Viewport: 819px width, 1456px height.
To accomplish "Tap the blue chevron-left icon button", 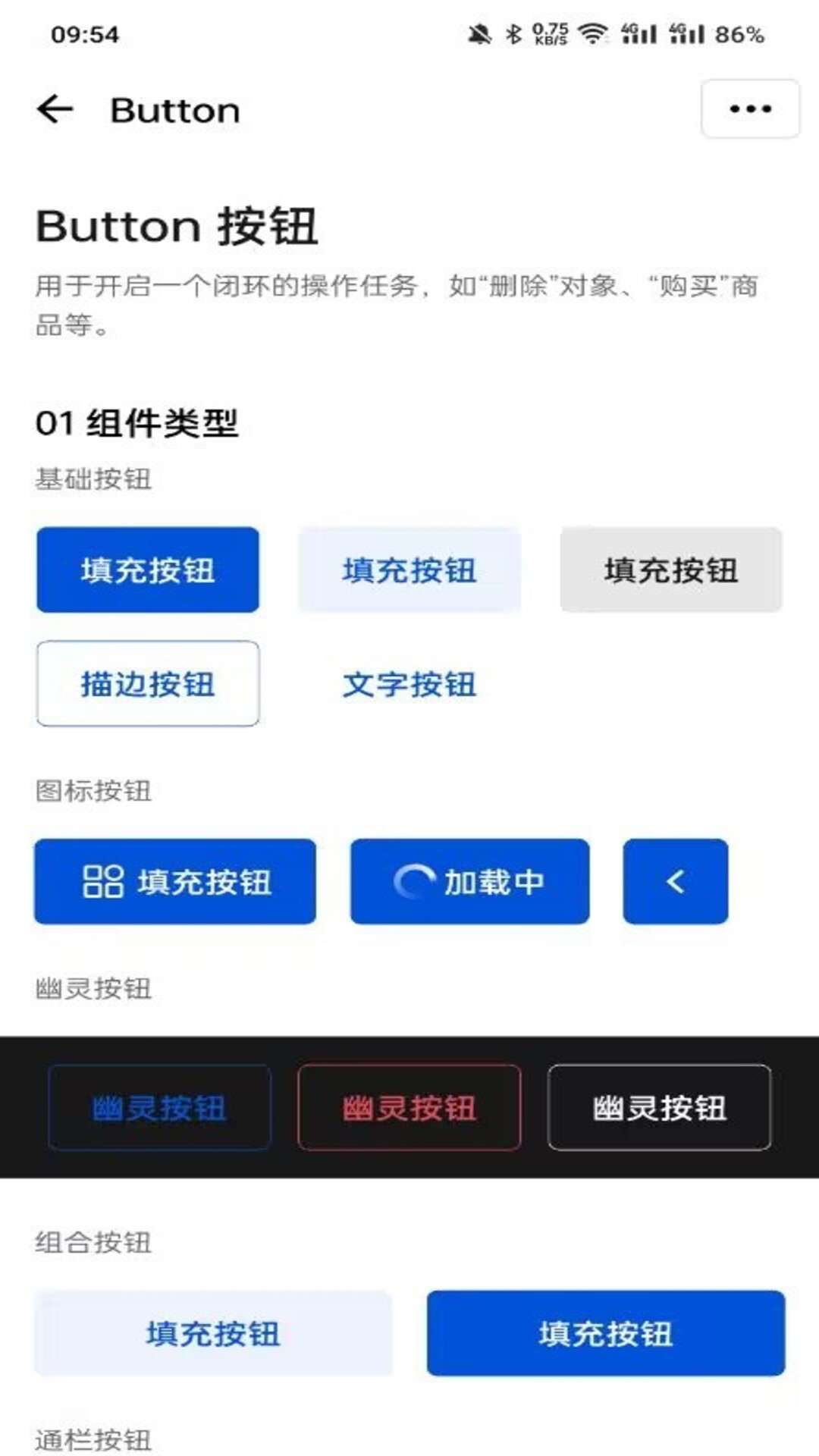I will click(676, 881).
